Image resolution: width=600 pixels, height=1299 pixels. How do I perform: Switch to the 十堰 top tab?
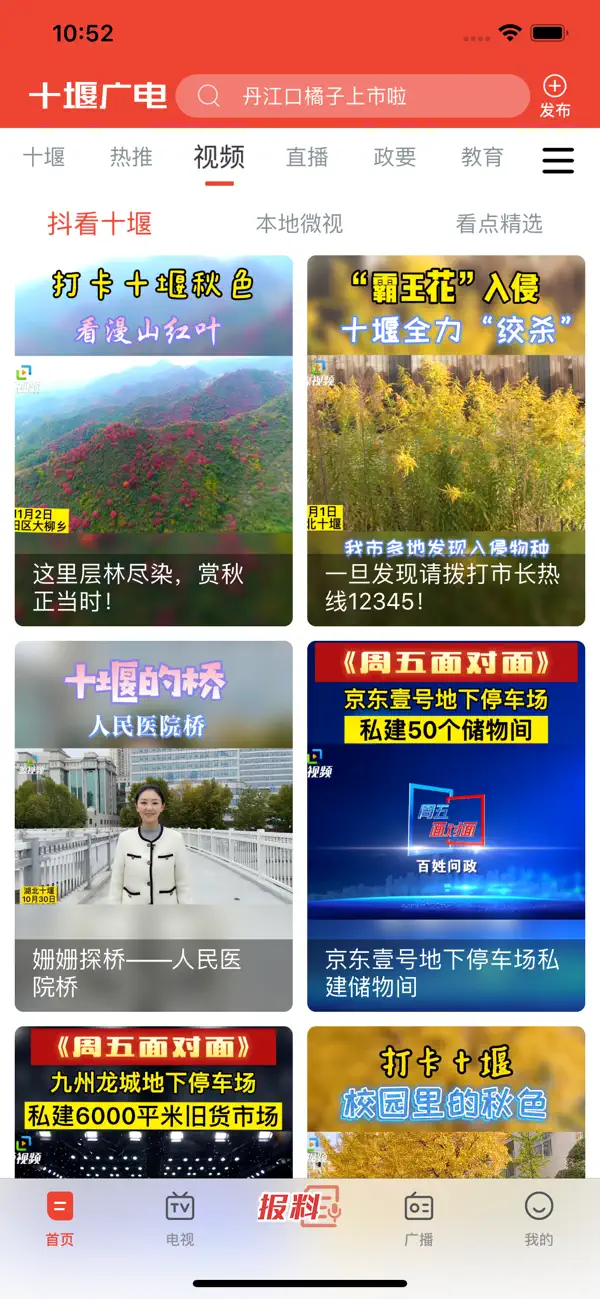pyautogui.click(x=44, y=157)
